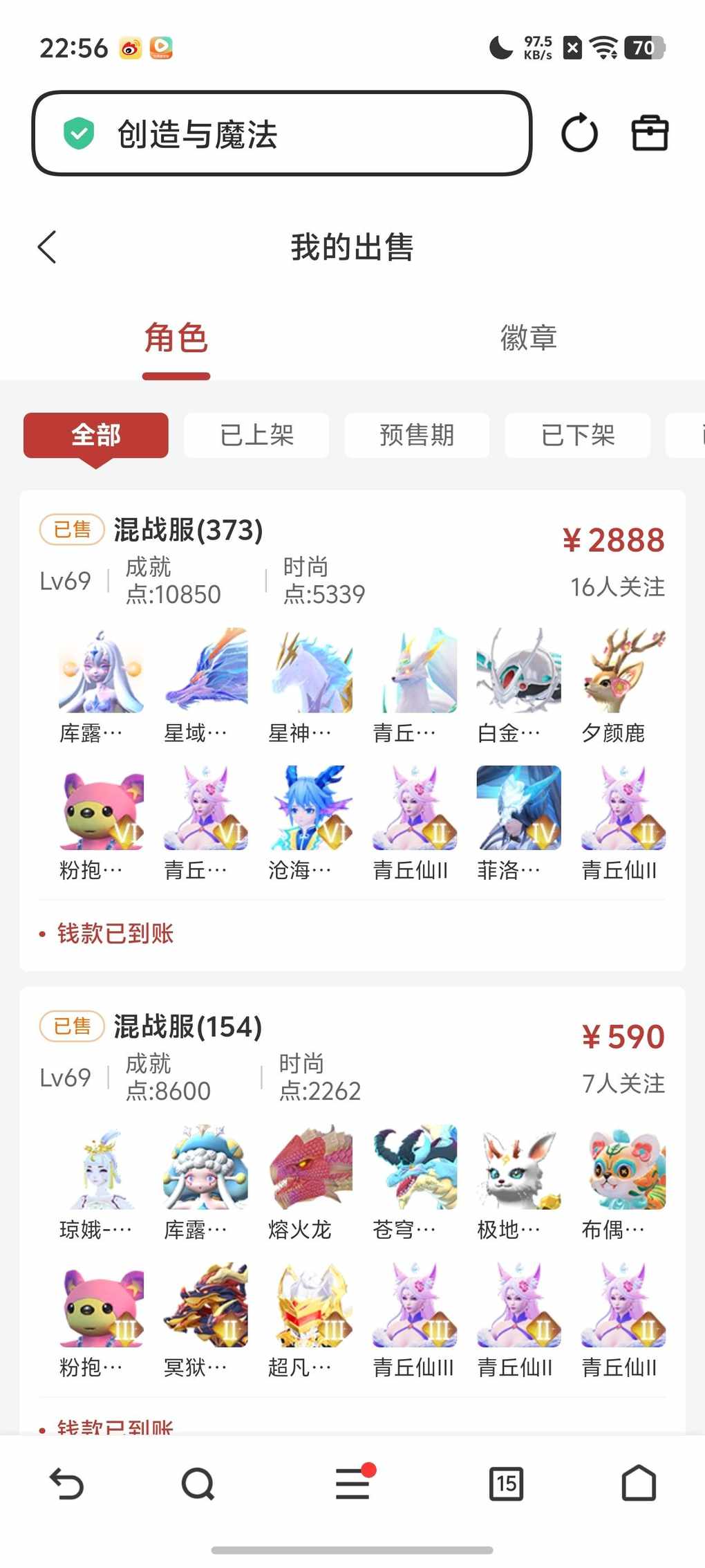Filter by 已上架 listings
705x1568 pixels.
[256, 435]
